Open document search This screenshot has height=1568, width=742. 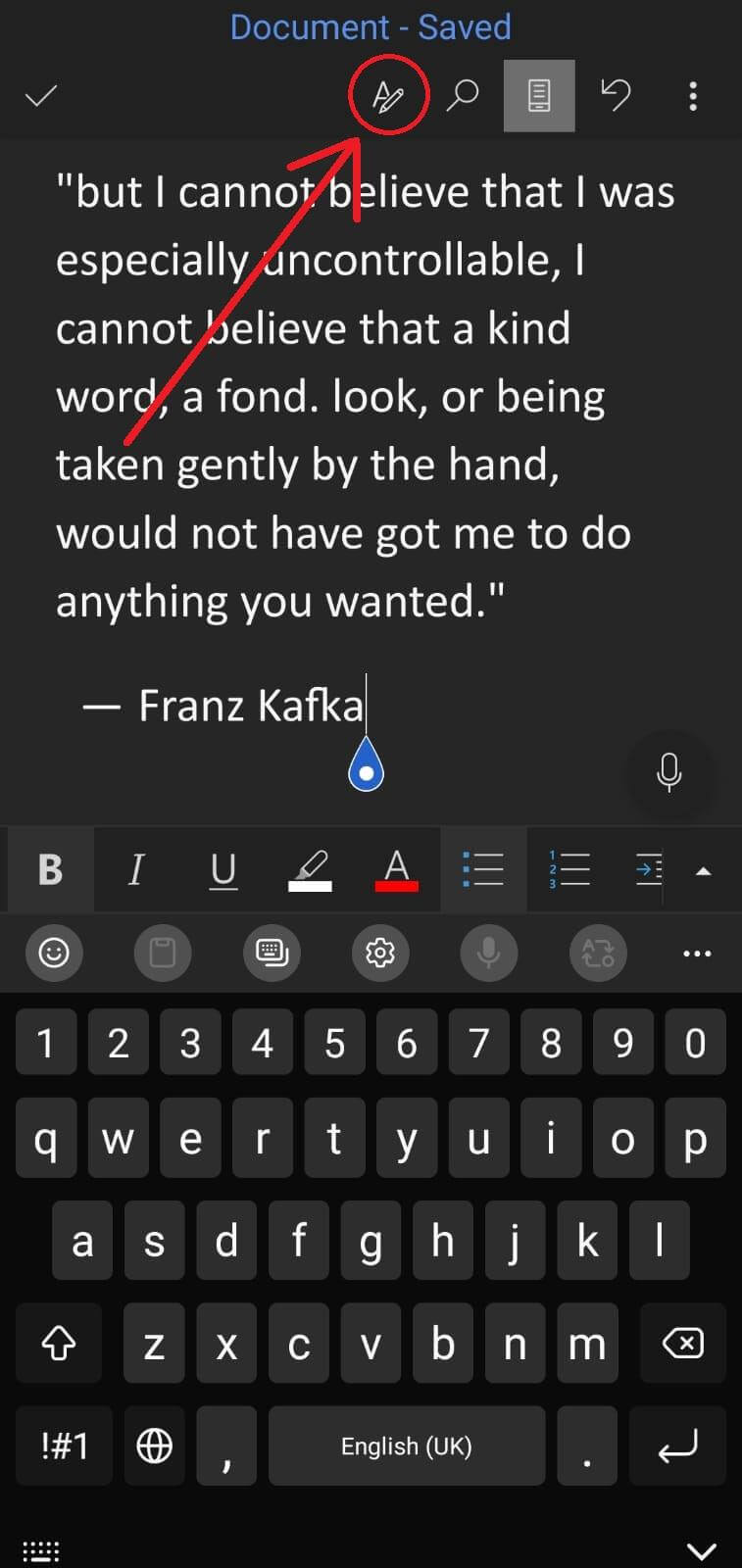(462, 95)
